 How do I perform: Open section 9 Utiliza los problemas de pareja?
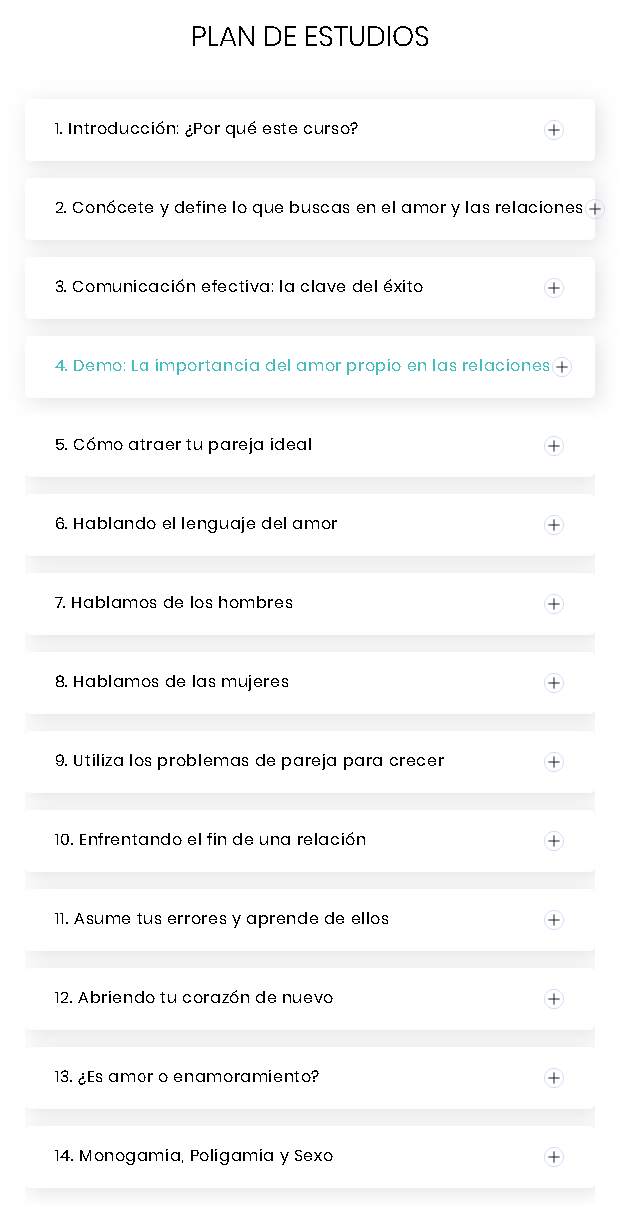553,762
